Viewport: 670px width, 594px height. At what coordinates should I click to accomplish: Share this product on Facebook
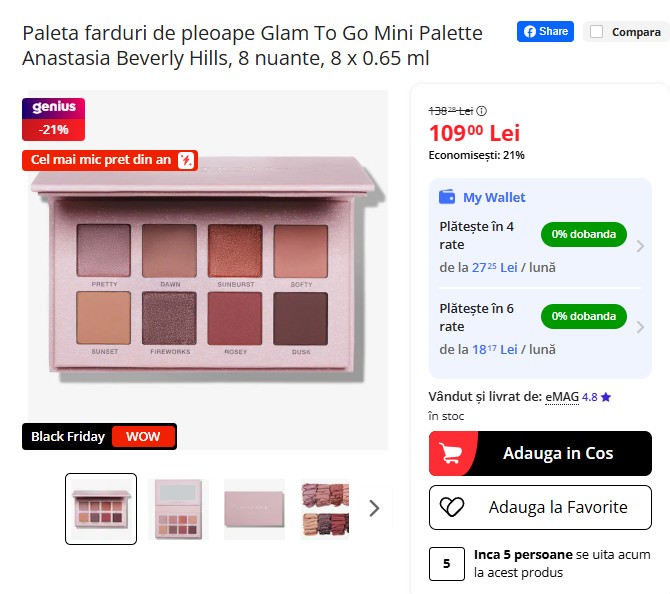[x=545, y=31]
